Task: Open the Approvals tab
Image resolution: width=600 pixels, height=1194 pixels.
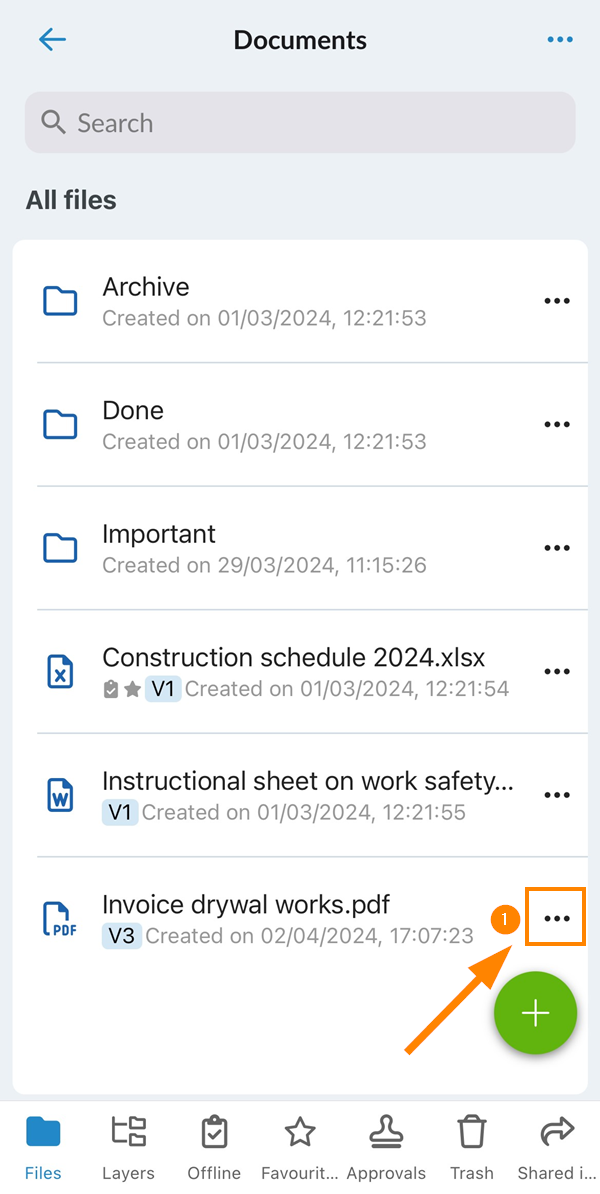Action: tap(386, 1147)
